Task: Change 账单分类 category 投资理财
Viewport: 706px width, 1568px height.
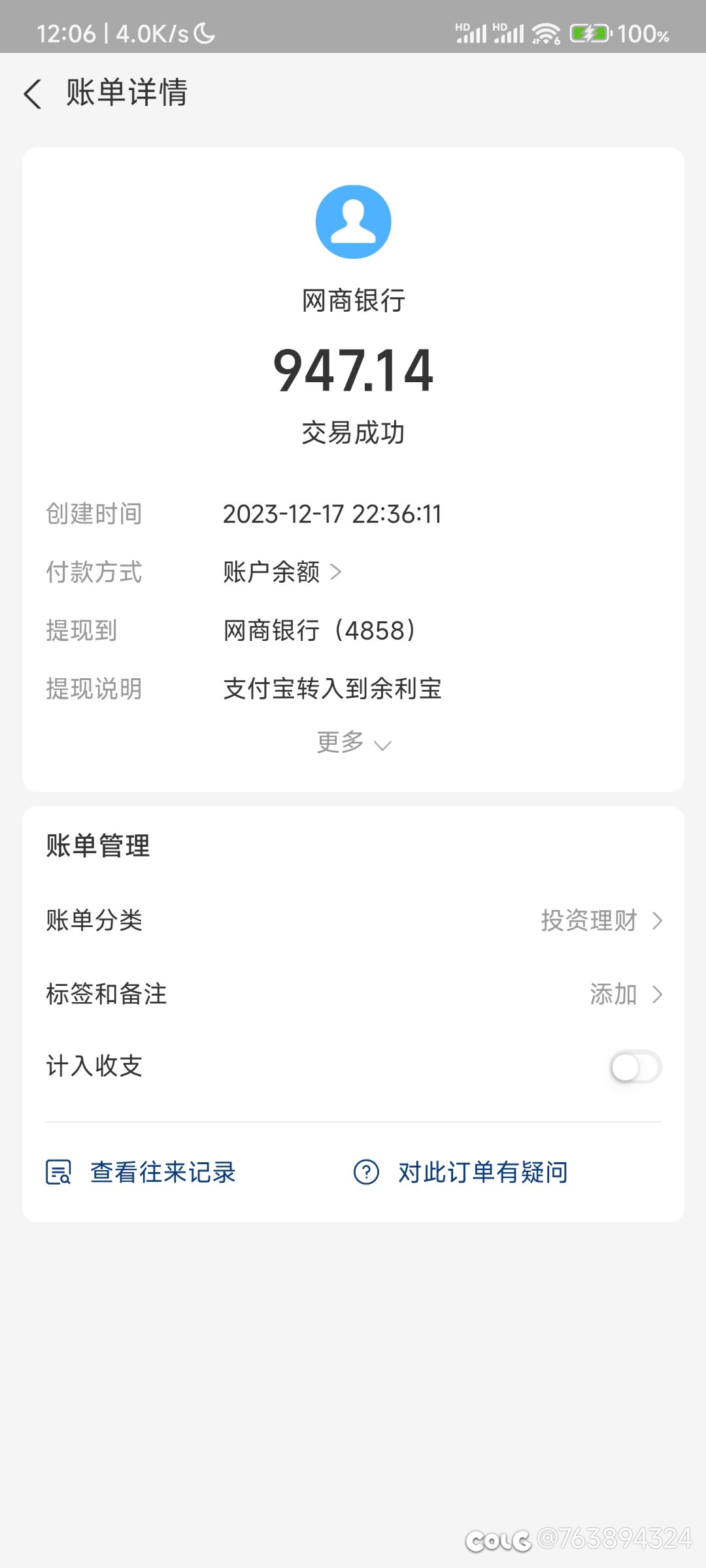Action: point(600,921)
